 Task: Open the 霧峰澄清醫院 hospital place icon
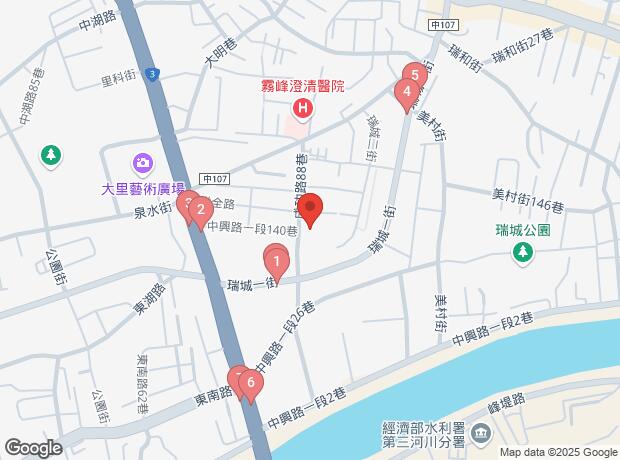pos(300,108)
